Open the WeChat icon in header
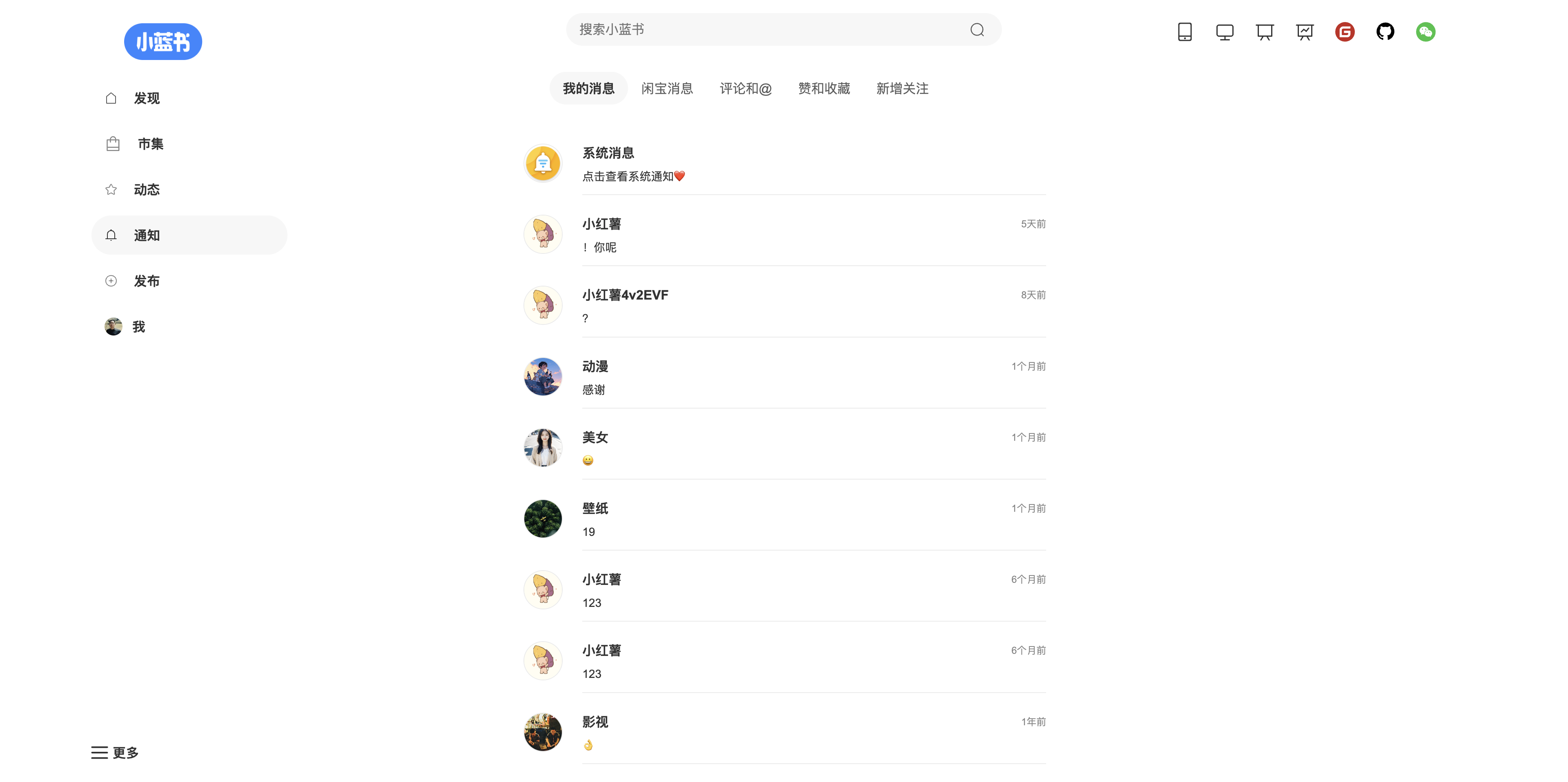This screenshot has height=782, width=1568. coord(1425,32)
